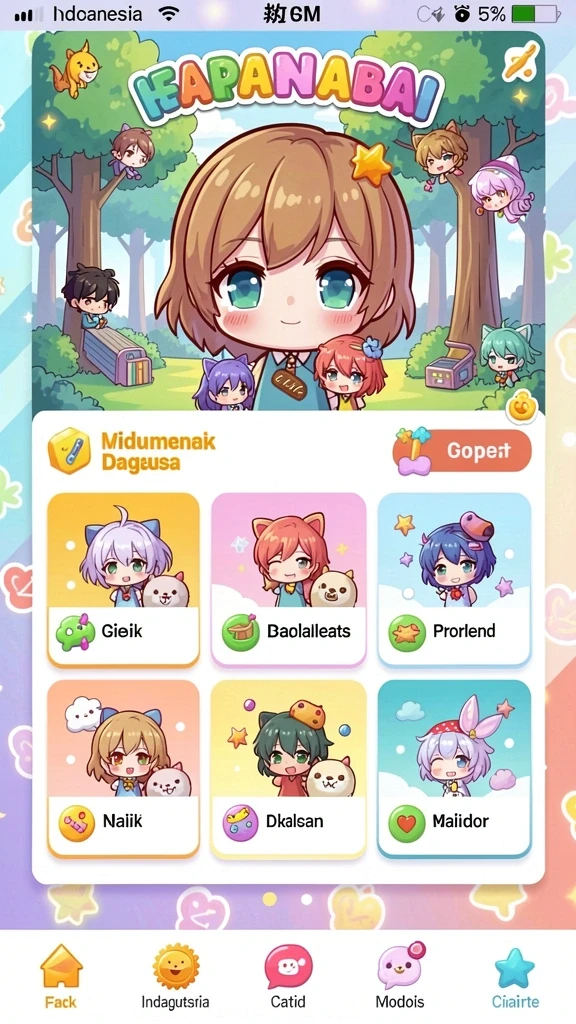Switch to the Modois tab
576x1024 pixels.
pyautogui.click(x=400, y=976)
